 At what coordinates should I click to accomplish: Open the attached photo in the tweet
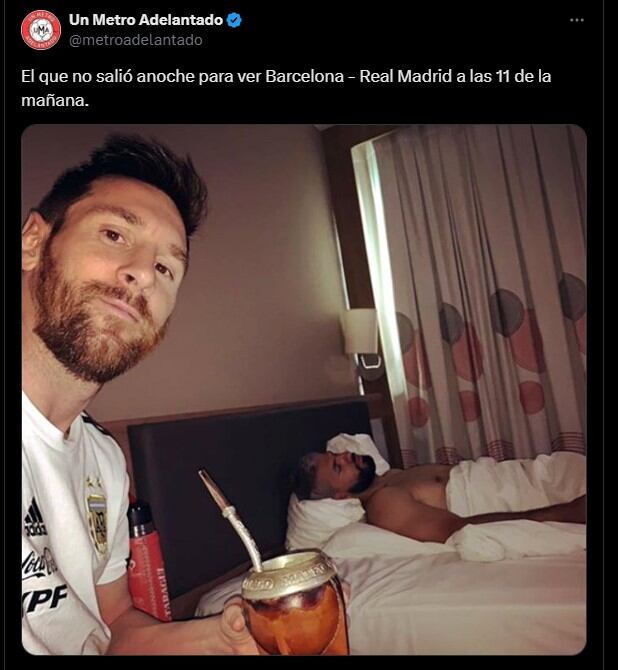click(x=304, y=390)
